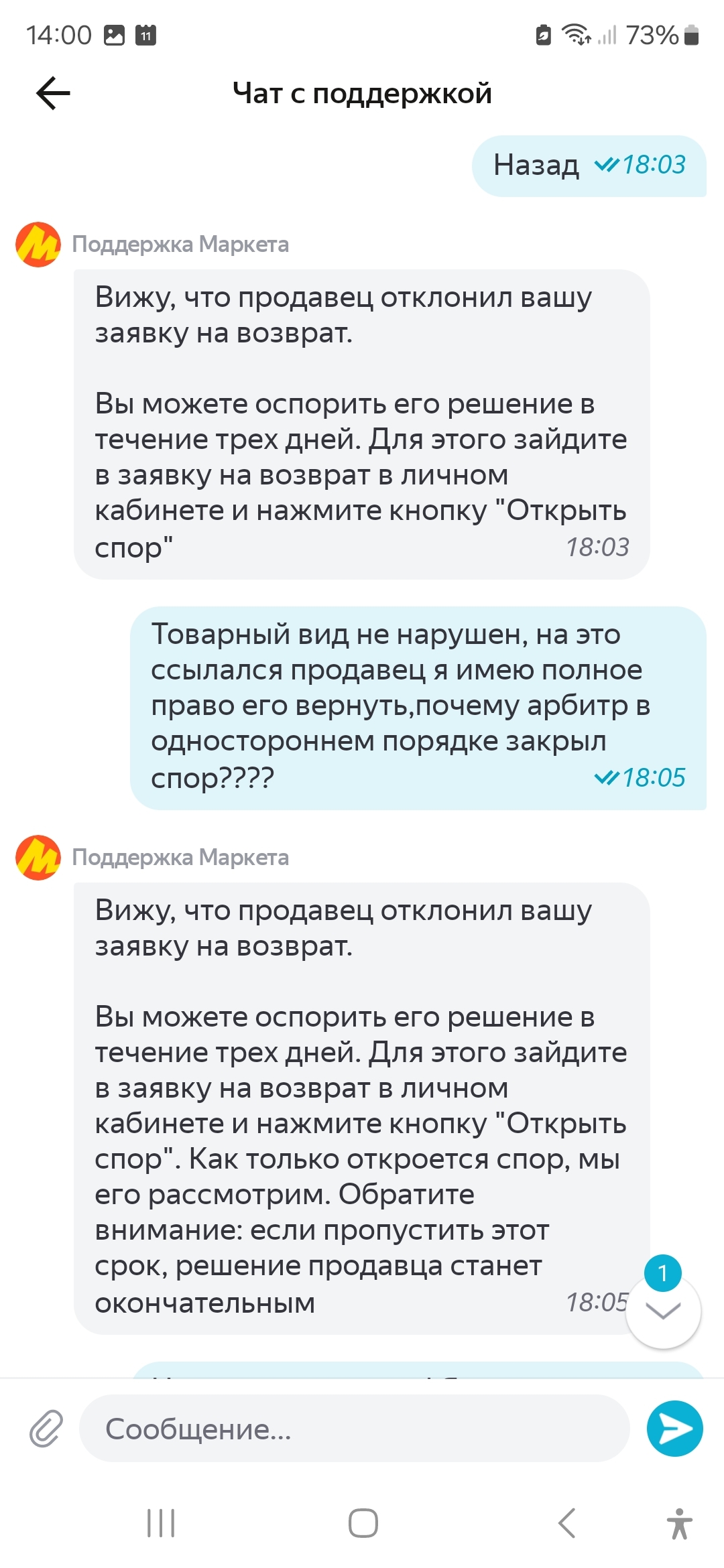Go to the phone's home screen
The height and width of the screenshot is (1568, 724).
363,1523
